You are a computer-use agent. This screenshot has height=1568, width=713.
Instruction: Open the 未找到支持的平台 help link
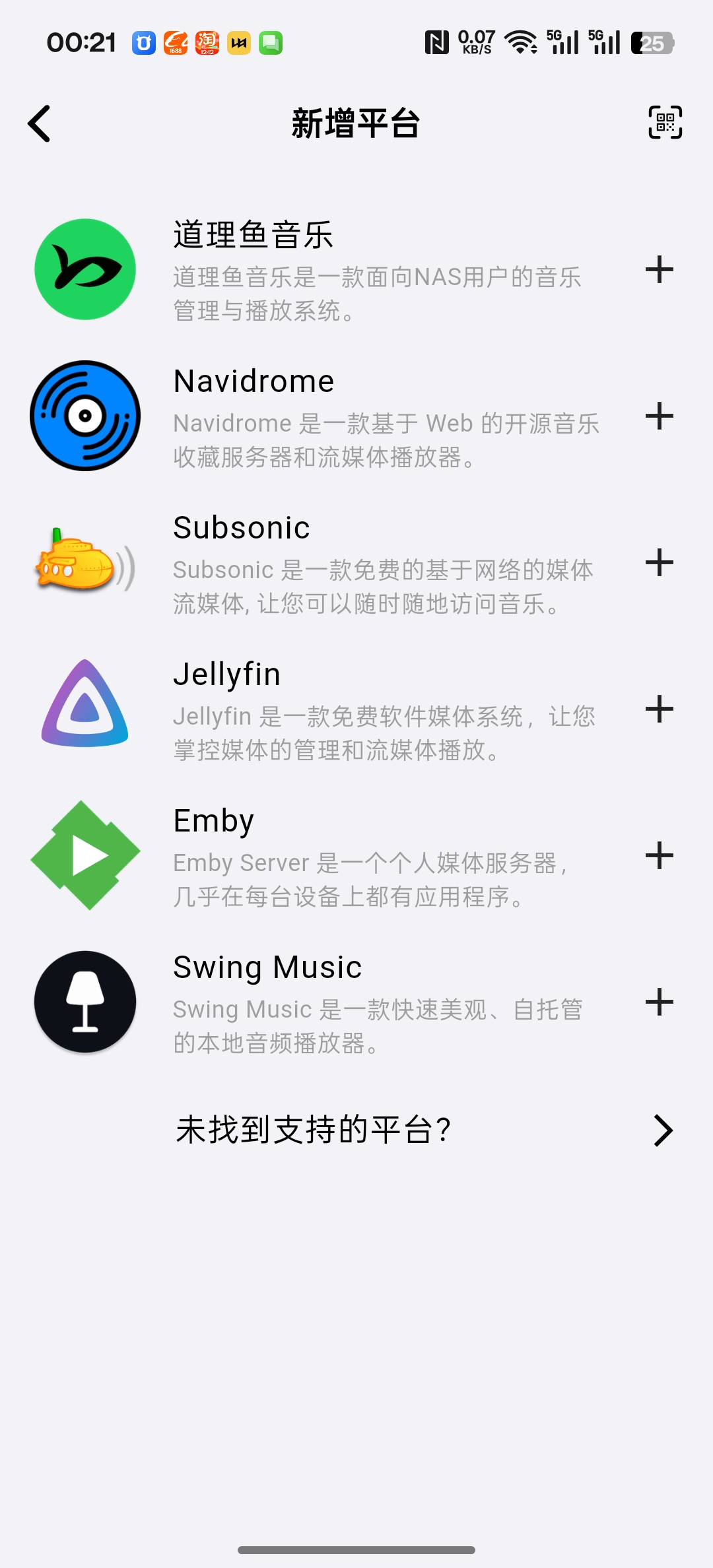(313, 1130)
